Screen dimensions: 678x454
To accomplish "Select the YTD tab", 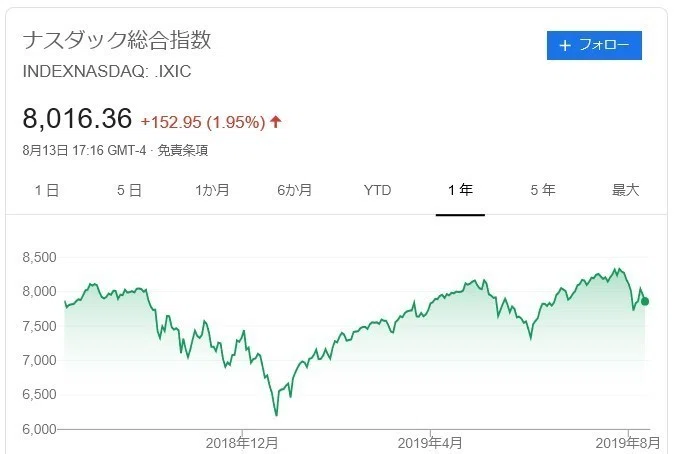I will pos(377,190).
